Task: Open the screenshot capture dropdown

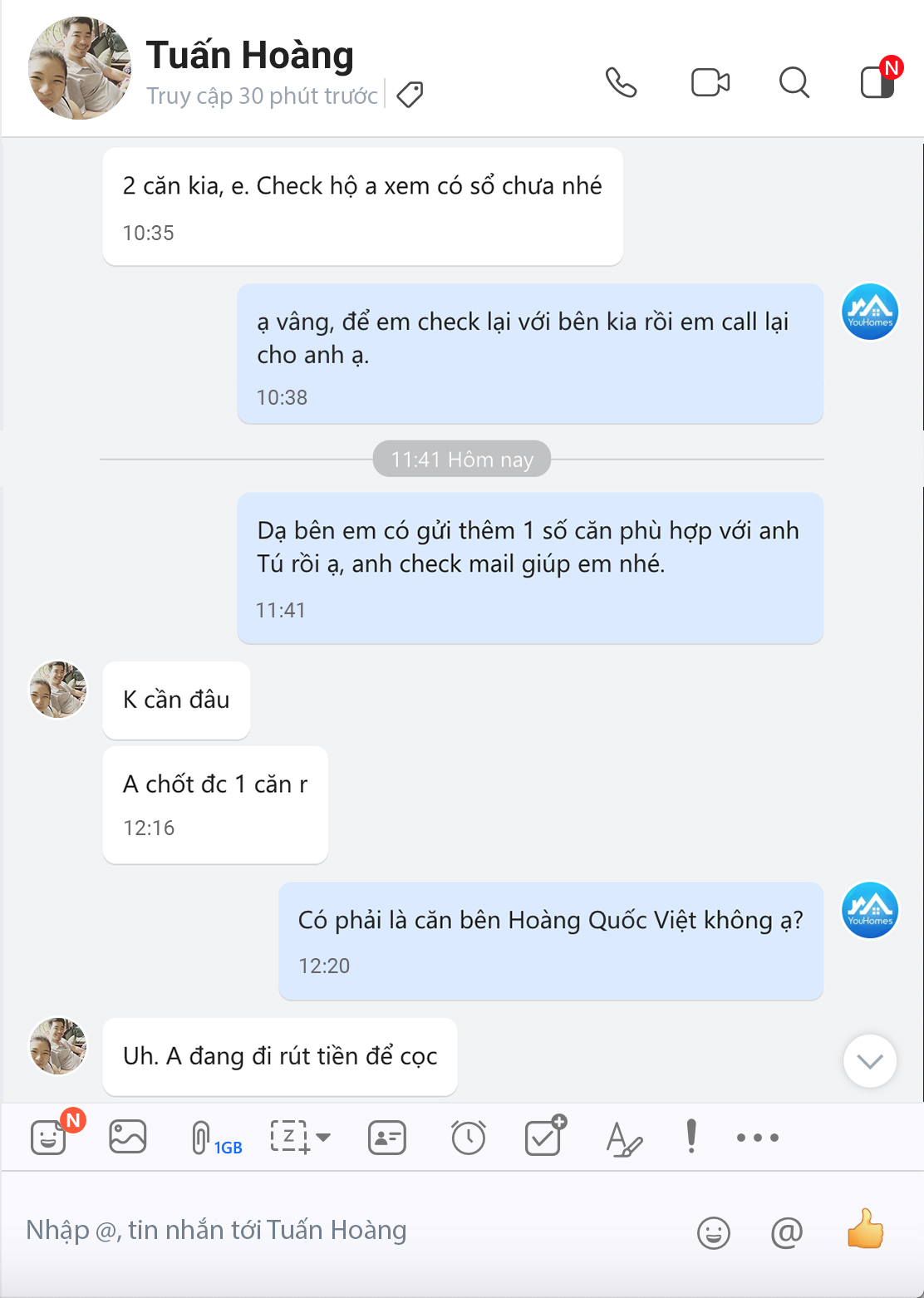Action: point(323,1138)
